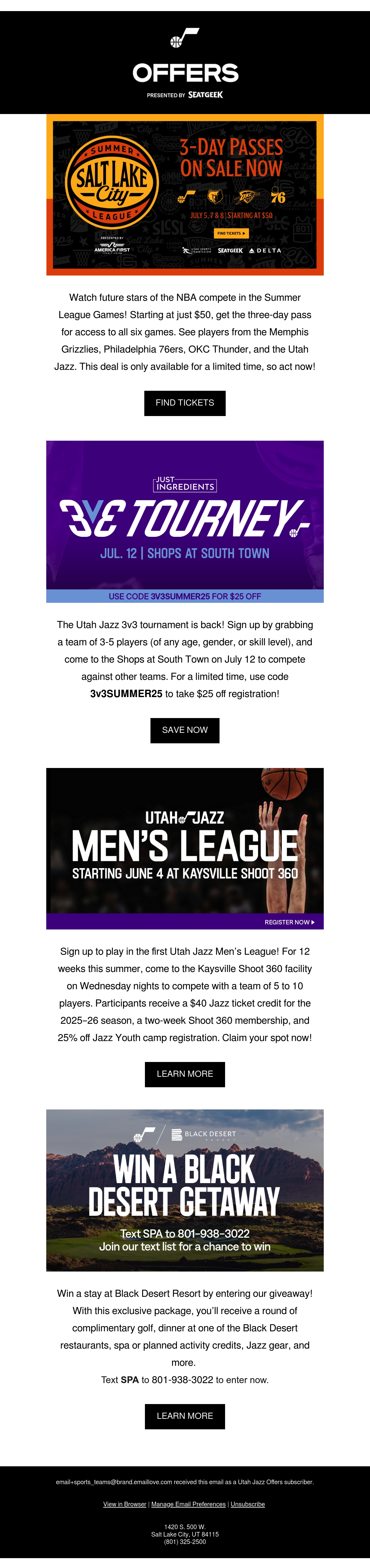The width and height of the screenshot is (370, 1568).
Task: Tap the Unsubscribe link
Action: click(248, 1504)
